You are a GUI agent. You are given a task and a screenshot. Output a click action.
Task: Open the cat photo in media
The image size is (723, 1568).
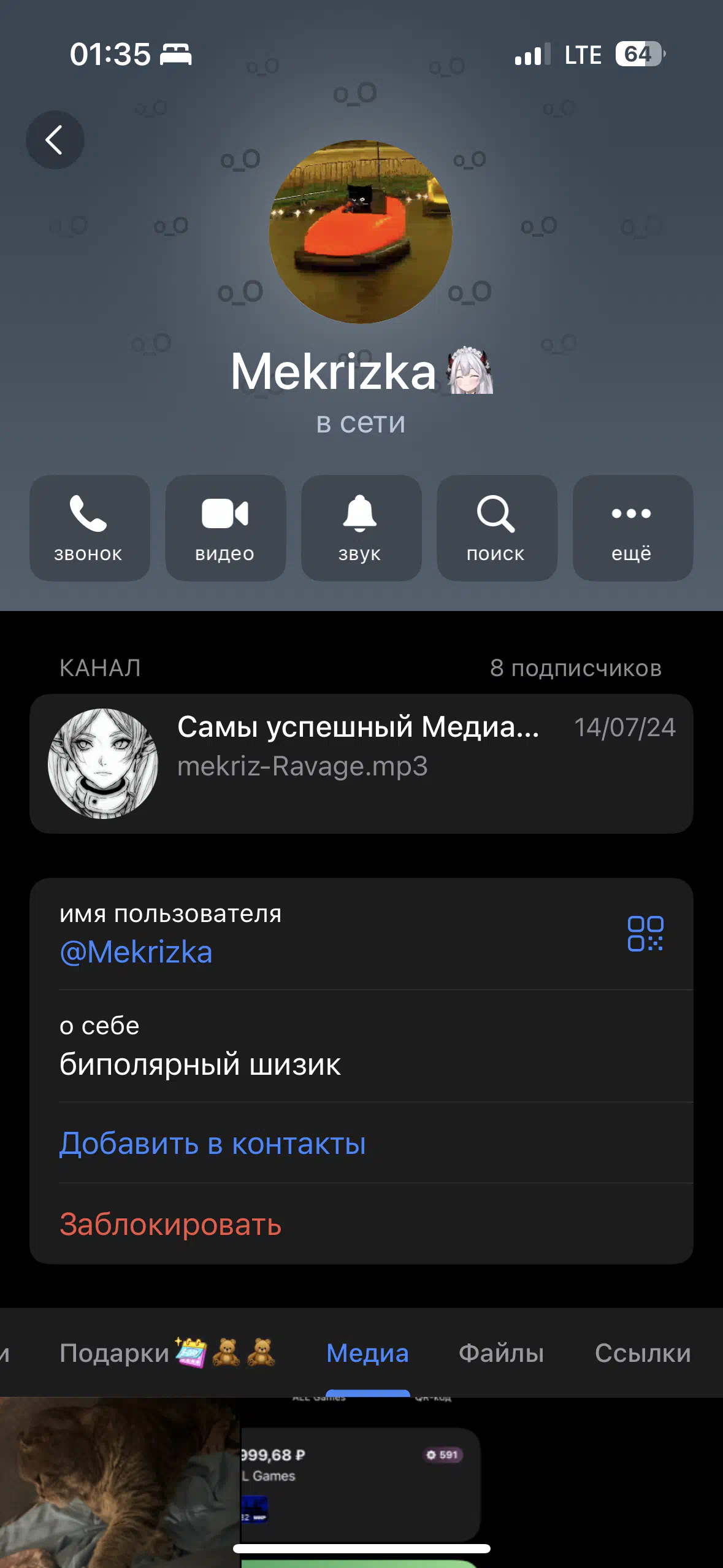(120, 1482)
